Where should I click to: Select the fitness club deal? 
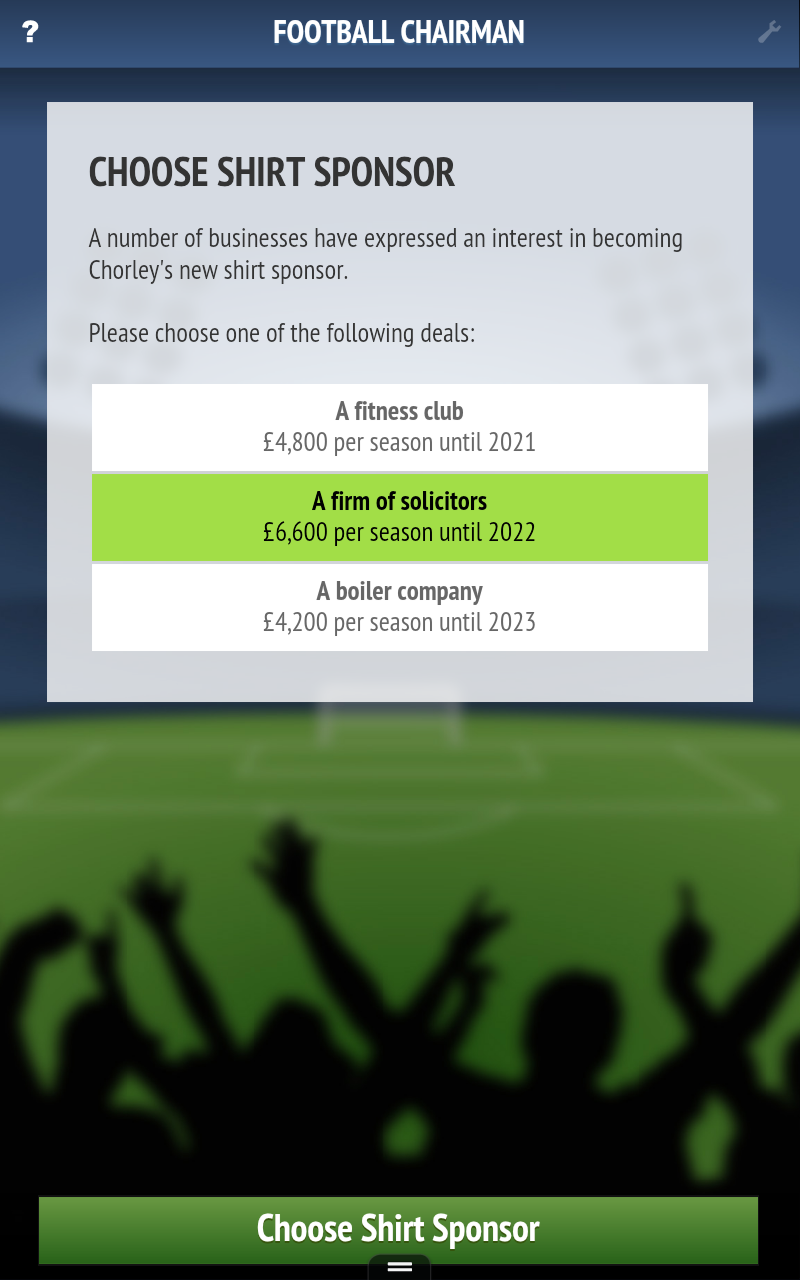click(400, 427)
